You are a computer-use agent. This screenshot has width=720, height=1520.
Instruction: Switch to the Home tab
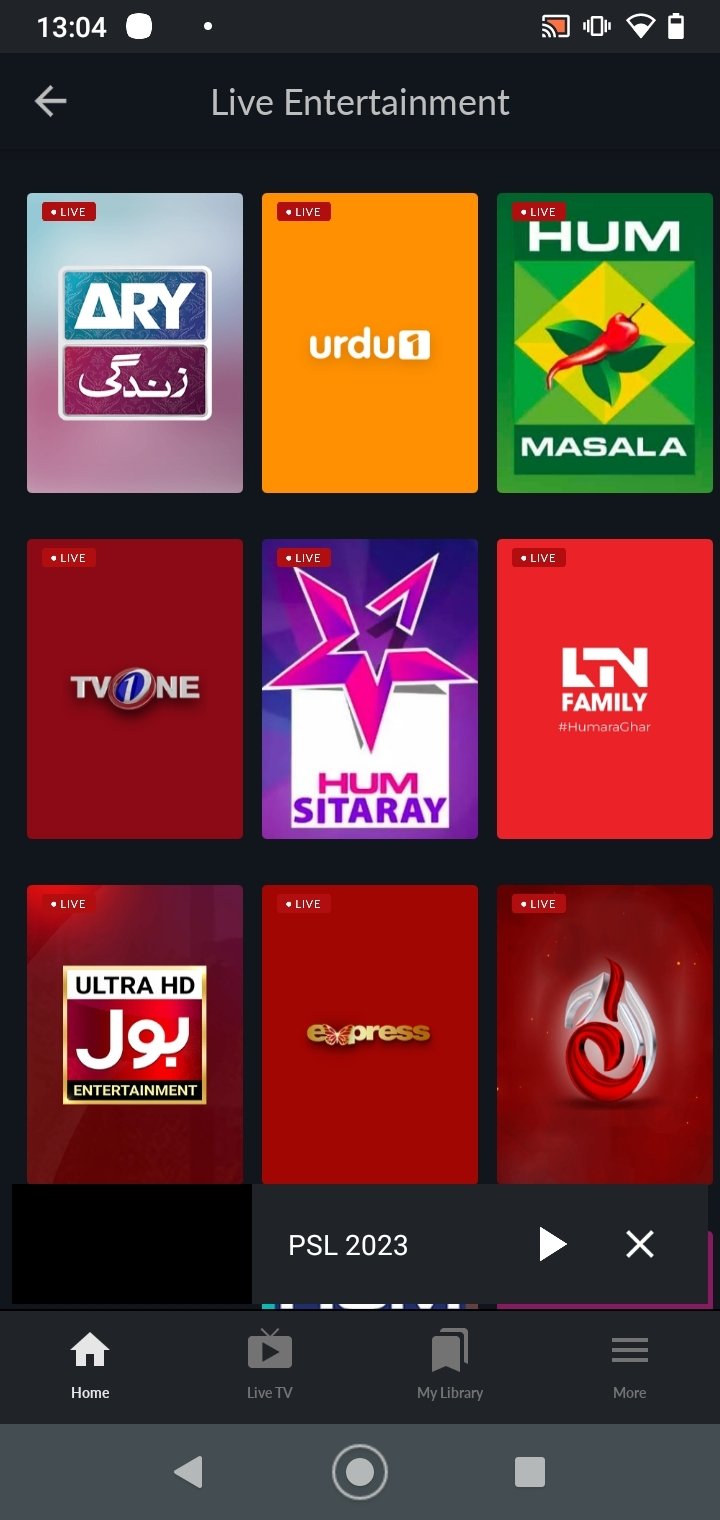(x=90, y=1365)
